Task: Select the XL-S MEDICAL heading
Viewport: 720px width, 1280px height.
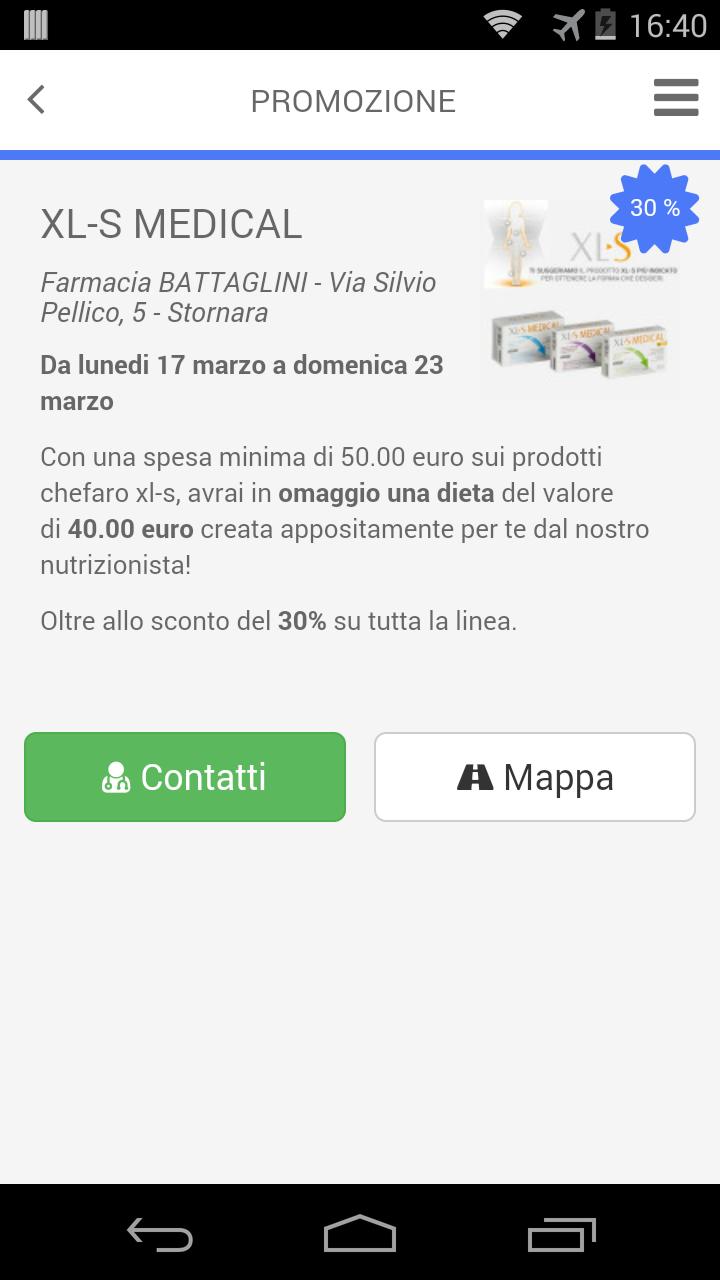Action: [170, 224]
